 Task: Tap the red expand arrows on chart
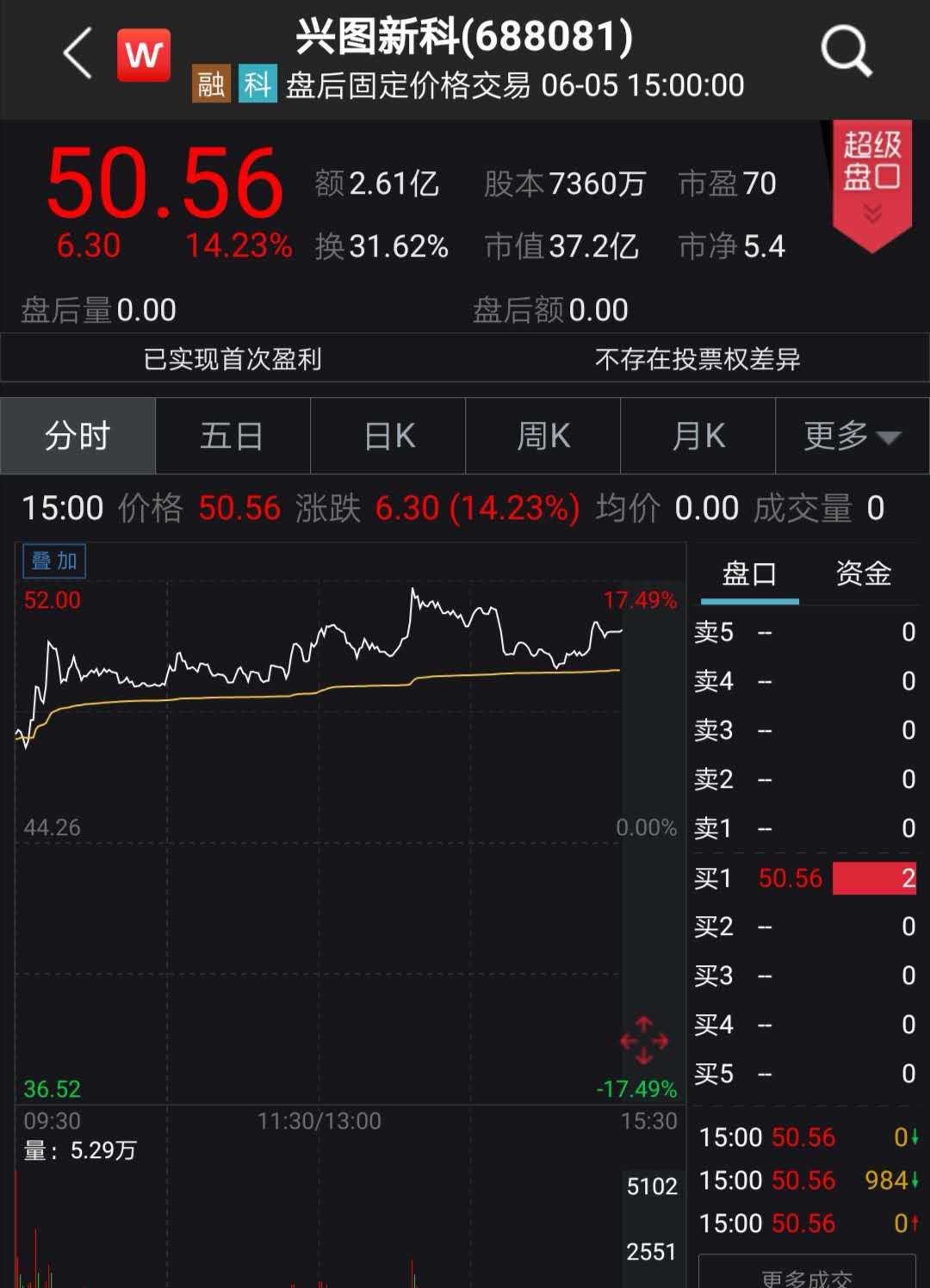644,1041
